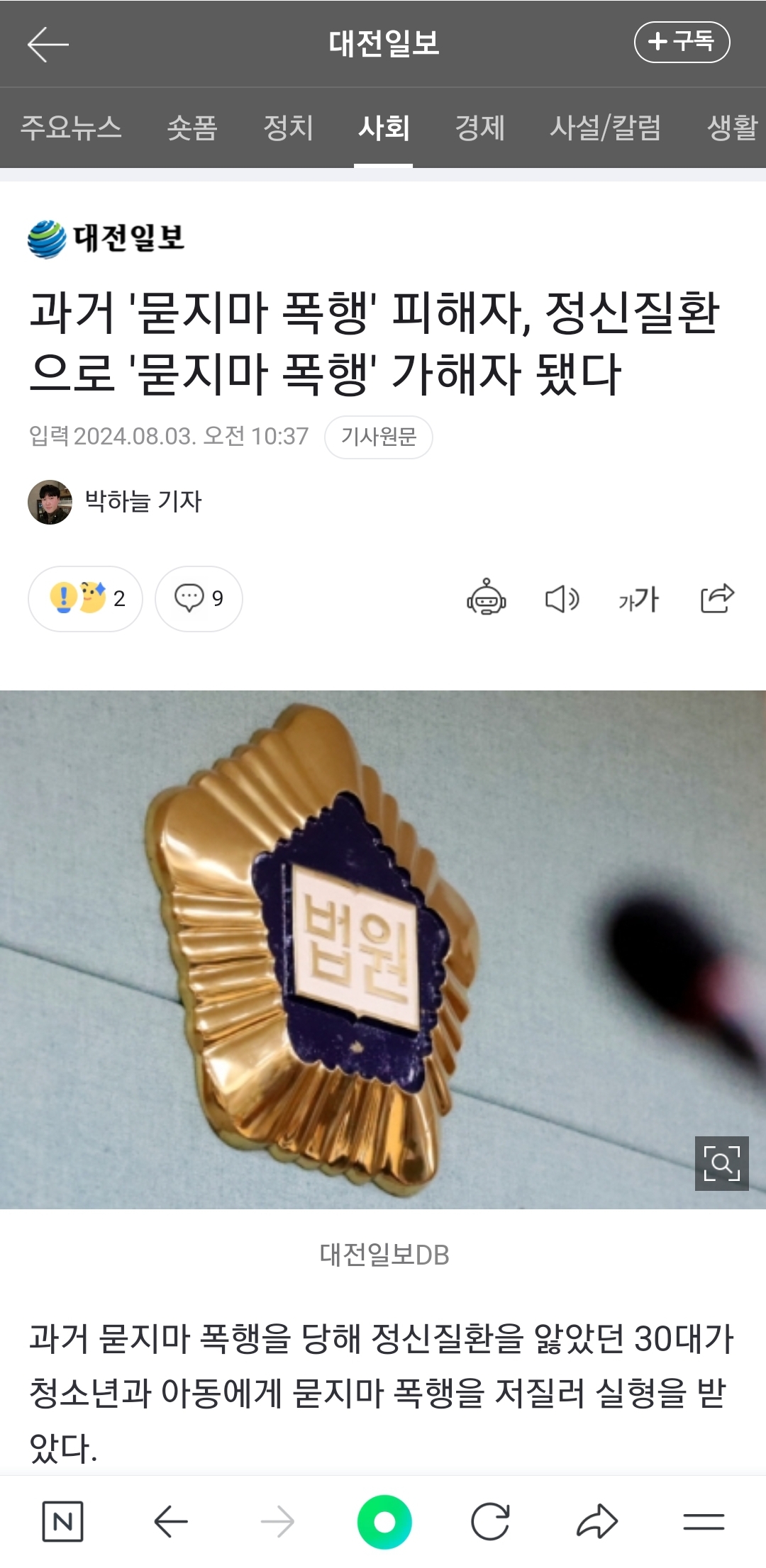View original article via 기사원문

(x=378, y=437)
